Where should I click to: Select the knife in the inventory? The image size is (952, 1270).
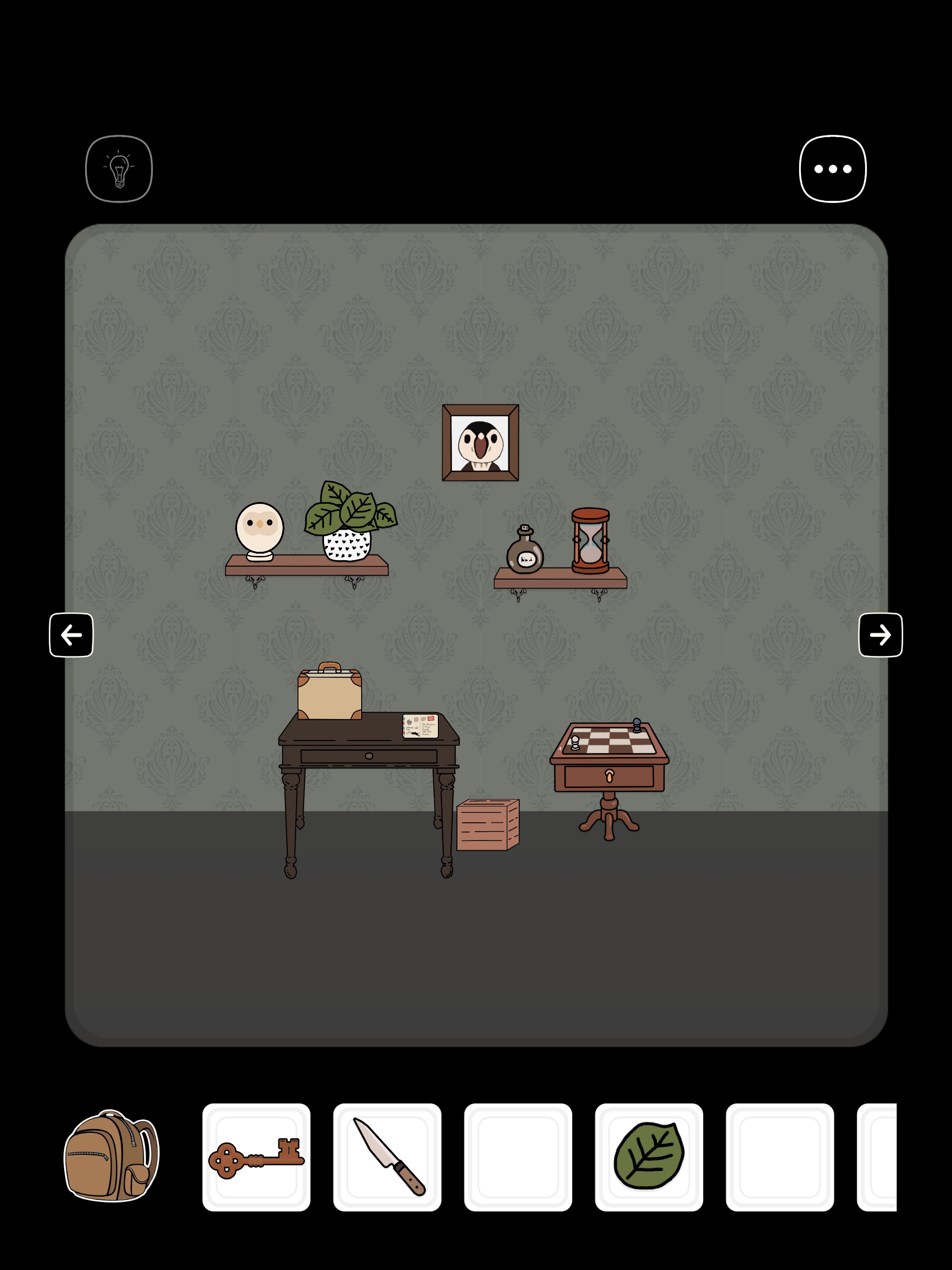coord(387,1158)
